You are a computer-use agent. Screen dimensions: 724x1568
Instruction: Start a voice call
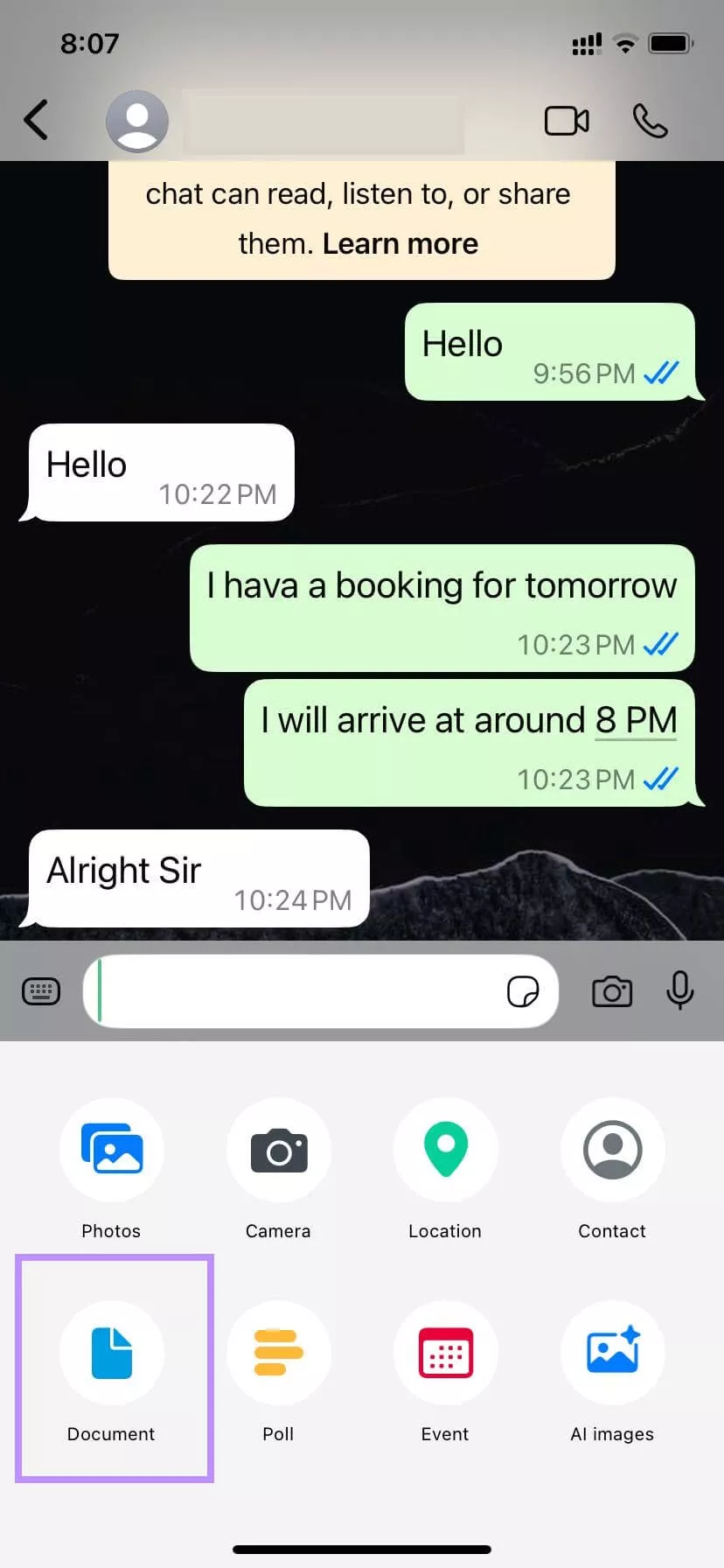click(x=651, y=121)
